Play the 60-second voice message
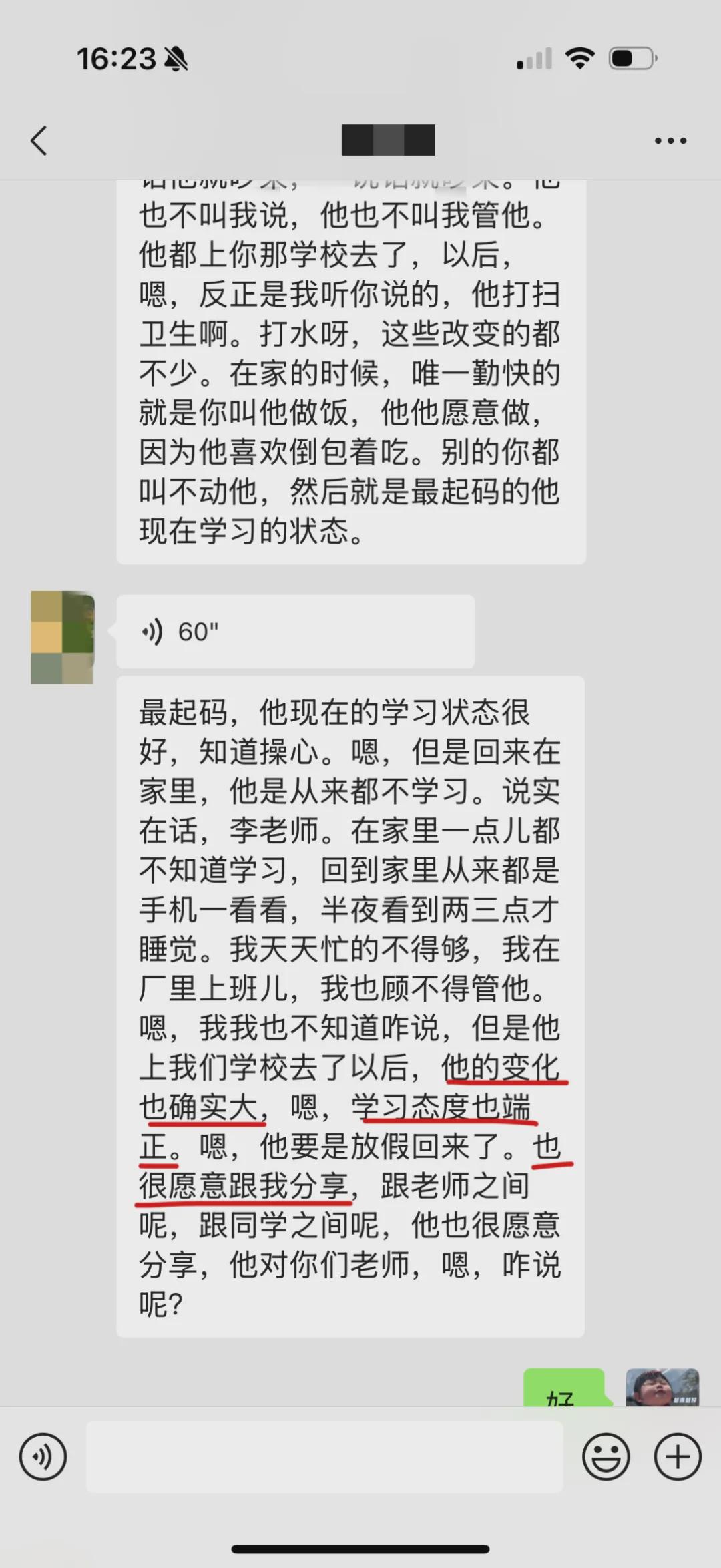Viewport: 721px width, 1568px height. pos(295,632)
